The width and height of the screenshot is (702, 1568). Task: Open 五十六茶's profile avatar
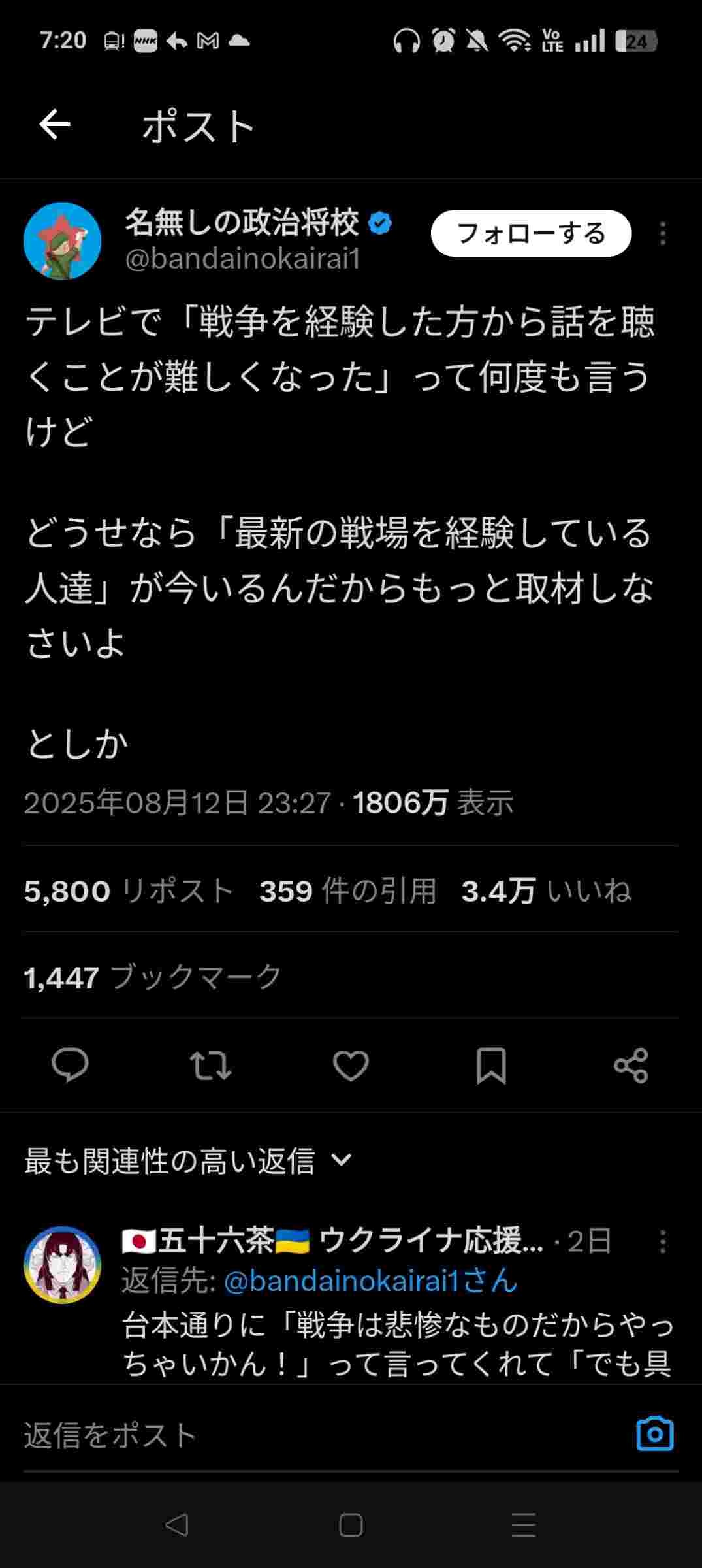point(63,1264)
